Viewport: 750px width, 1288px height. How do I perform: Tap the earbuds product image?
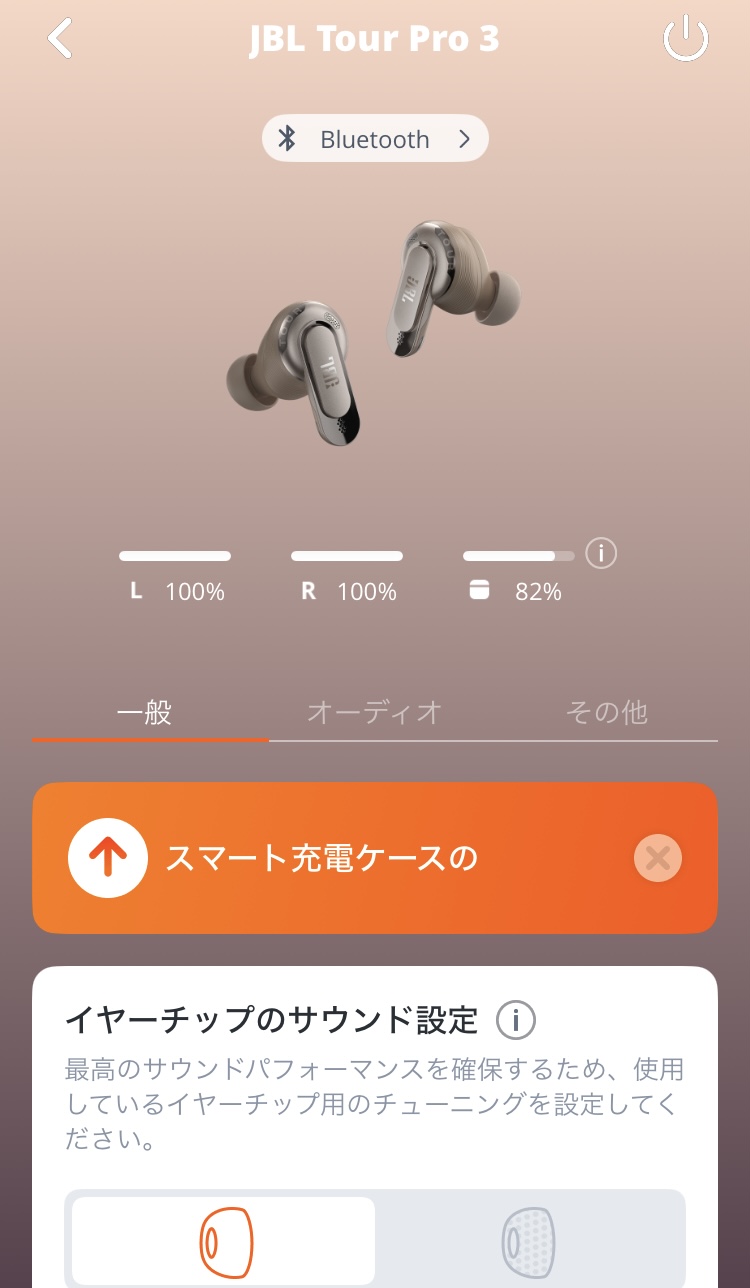tap(375, 340)
